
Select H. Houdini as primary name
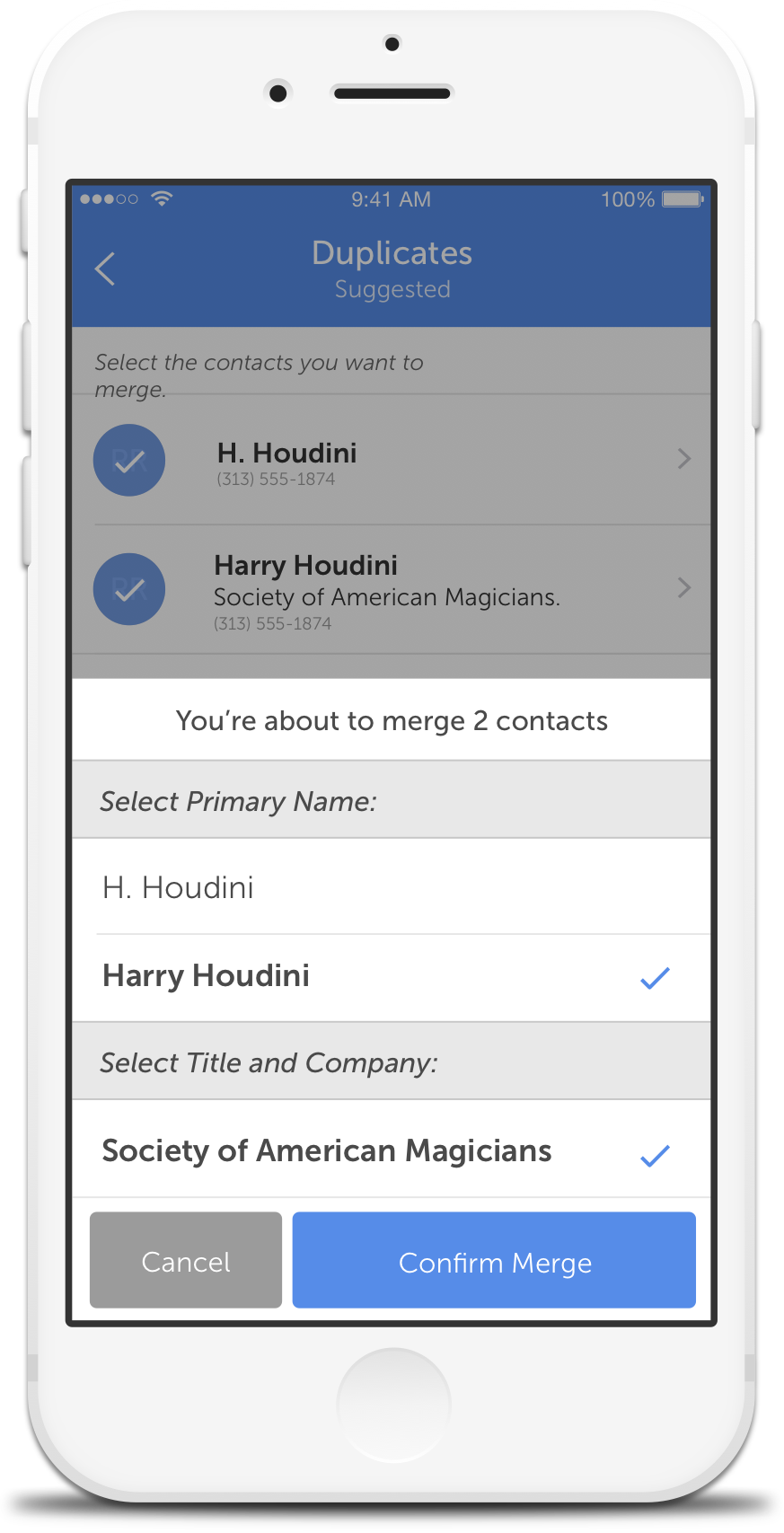coord(392,887)
